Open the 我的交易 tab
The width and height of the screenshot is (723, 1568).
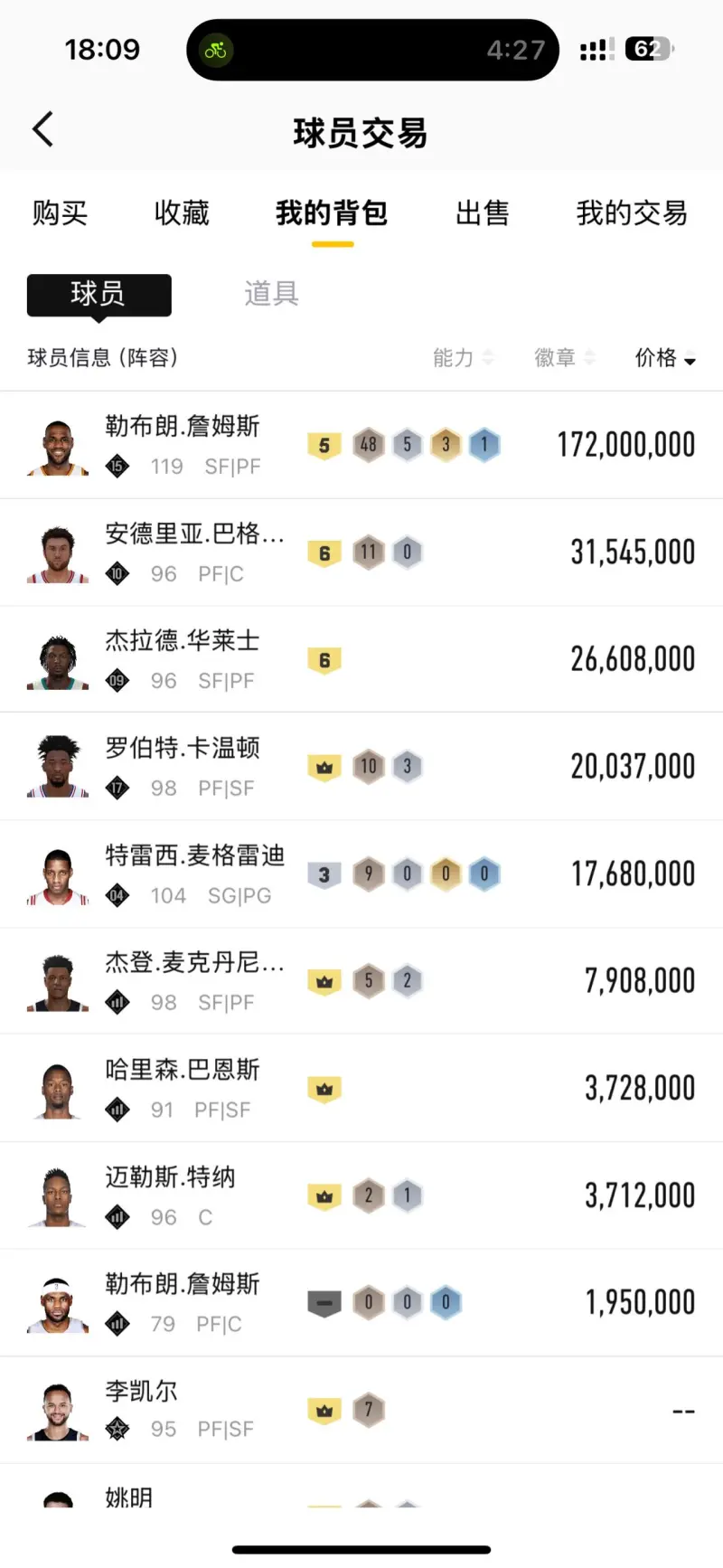(632, 213)
